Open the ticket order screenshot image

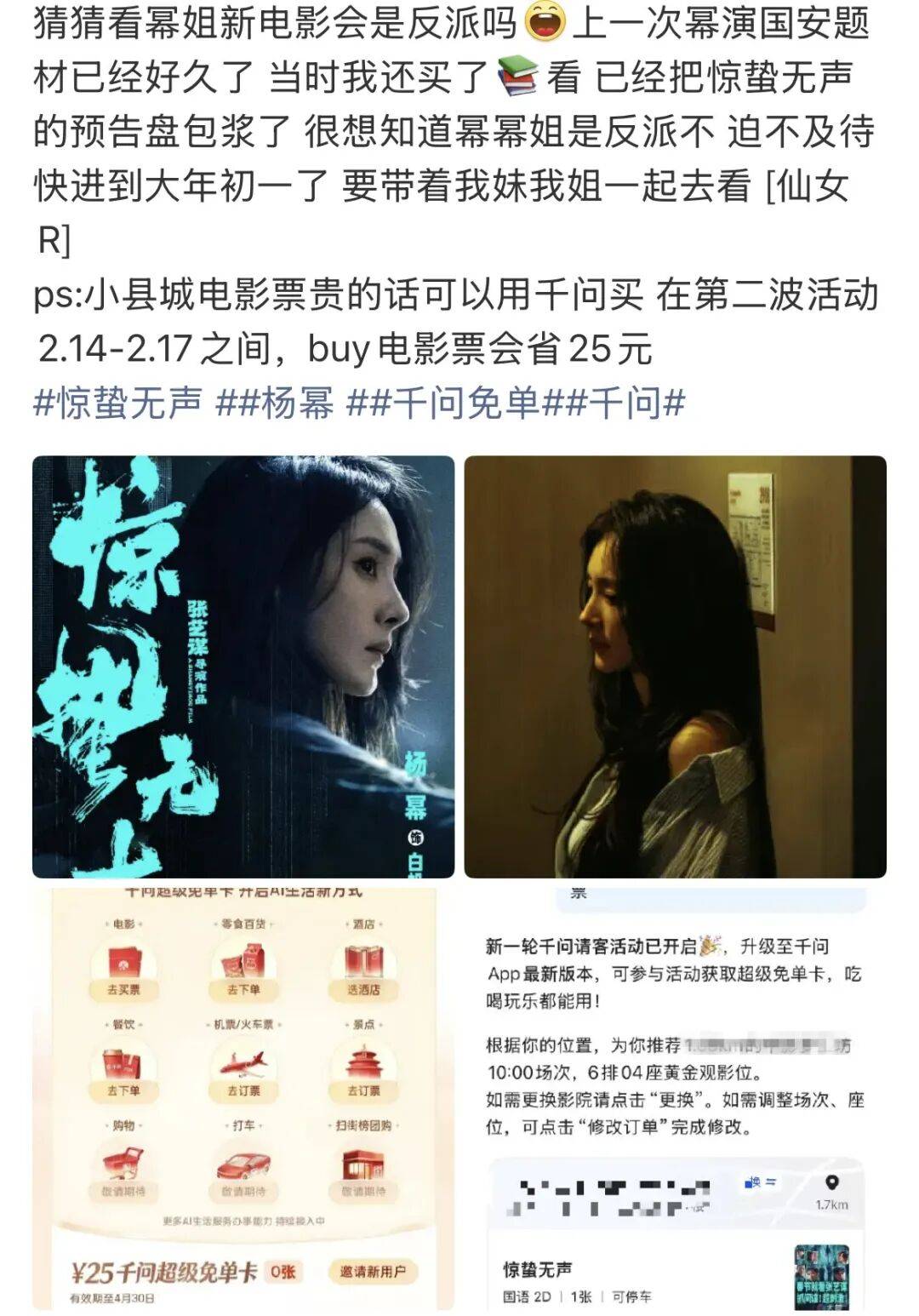tap(675, 1098)
